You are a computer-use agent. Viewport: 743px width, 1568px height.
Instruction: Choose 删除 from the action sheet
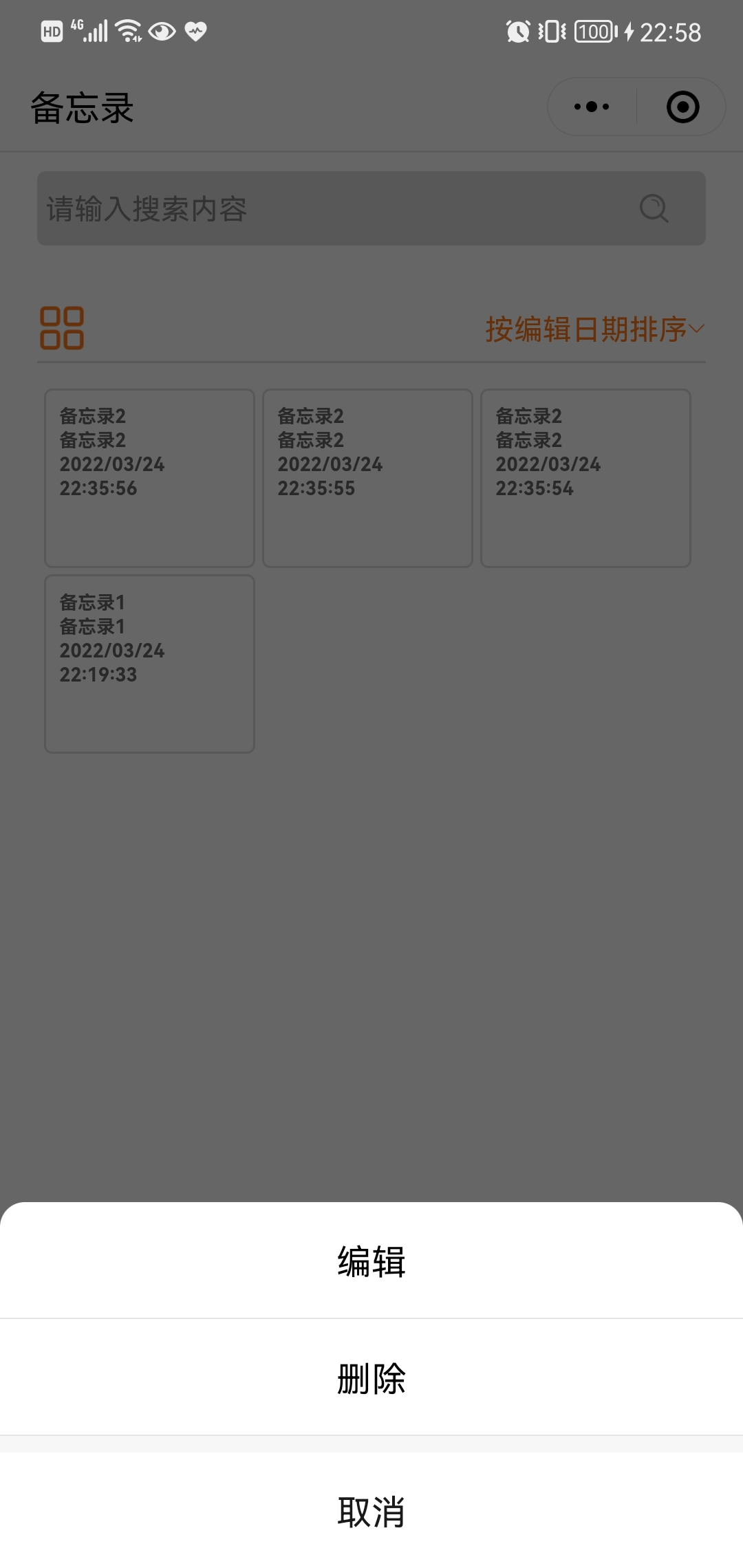[x=371, y=1378]
